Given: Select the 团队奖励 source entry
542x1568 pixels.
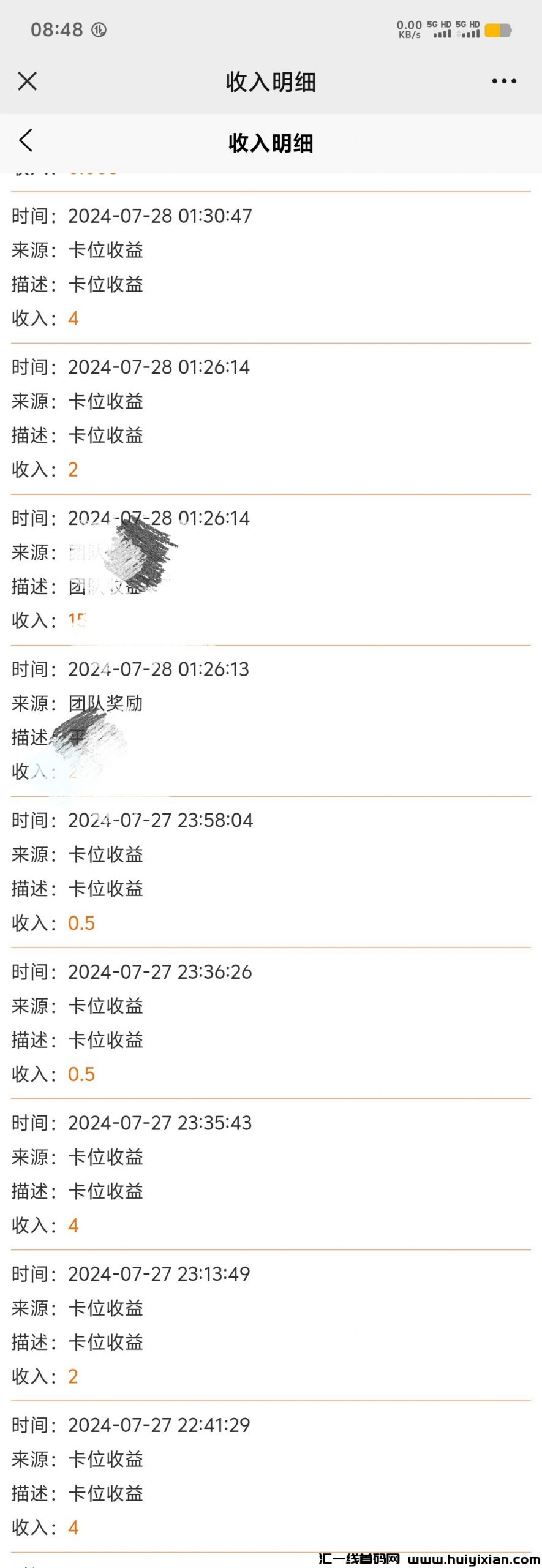Looking at the screenshot, I should click(x=105, y=703).
